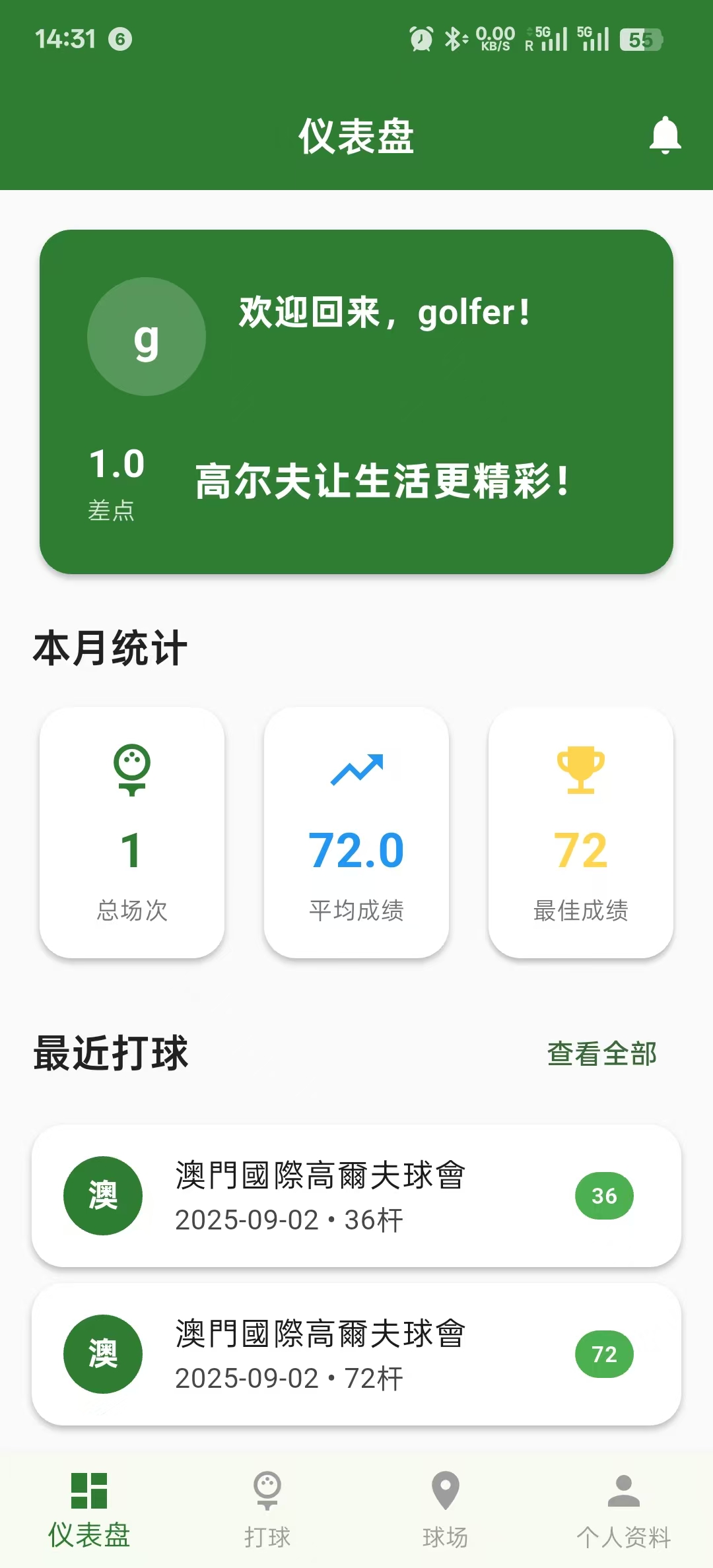This screenshot has height=1568, width=713.
Task: Tap the 查看全部 link
Action: [601, 1053]
